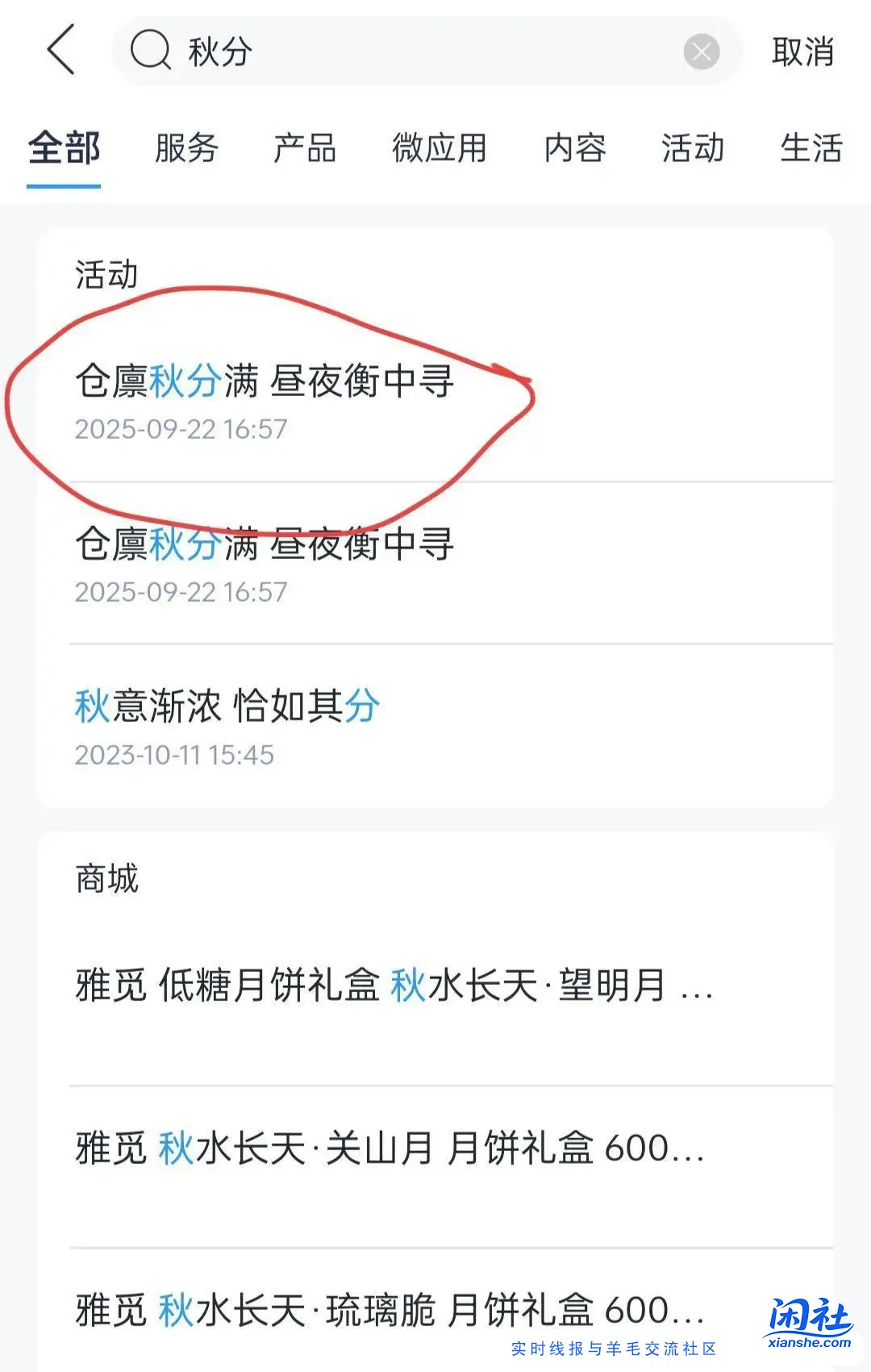Open 雅觅 秋水长天·琉璃脆 月饼礼盒 listing
The height and width of the screenshot is (1372, 871).
387,1311
